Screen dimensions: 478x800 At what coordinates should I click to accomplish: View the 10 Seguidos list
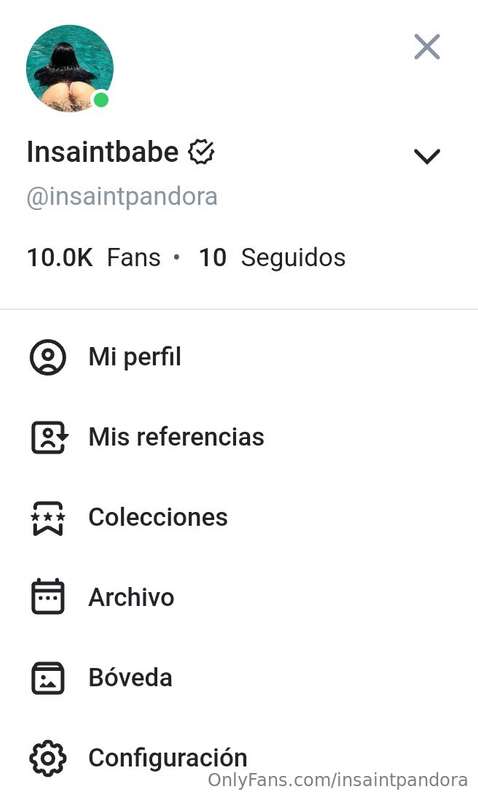point(272,257)
